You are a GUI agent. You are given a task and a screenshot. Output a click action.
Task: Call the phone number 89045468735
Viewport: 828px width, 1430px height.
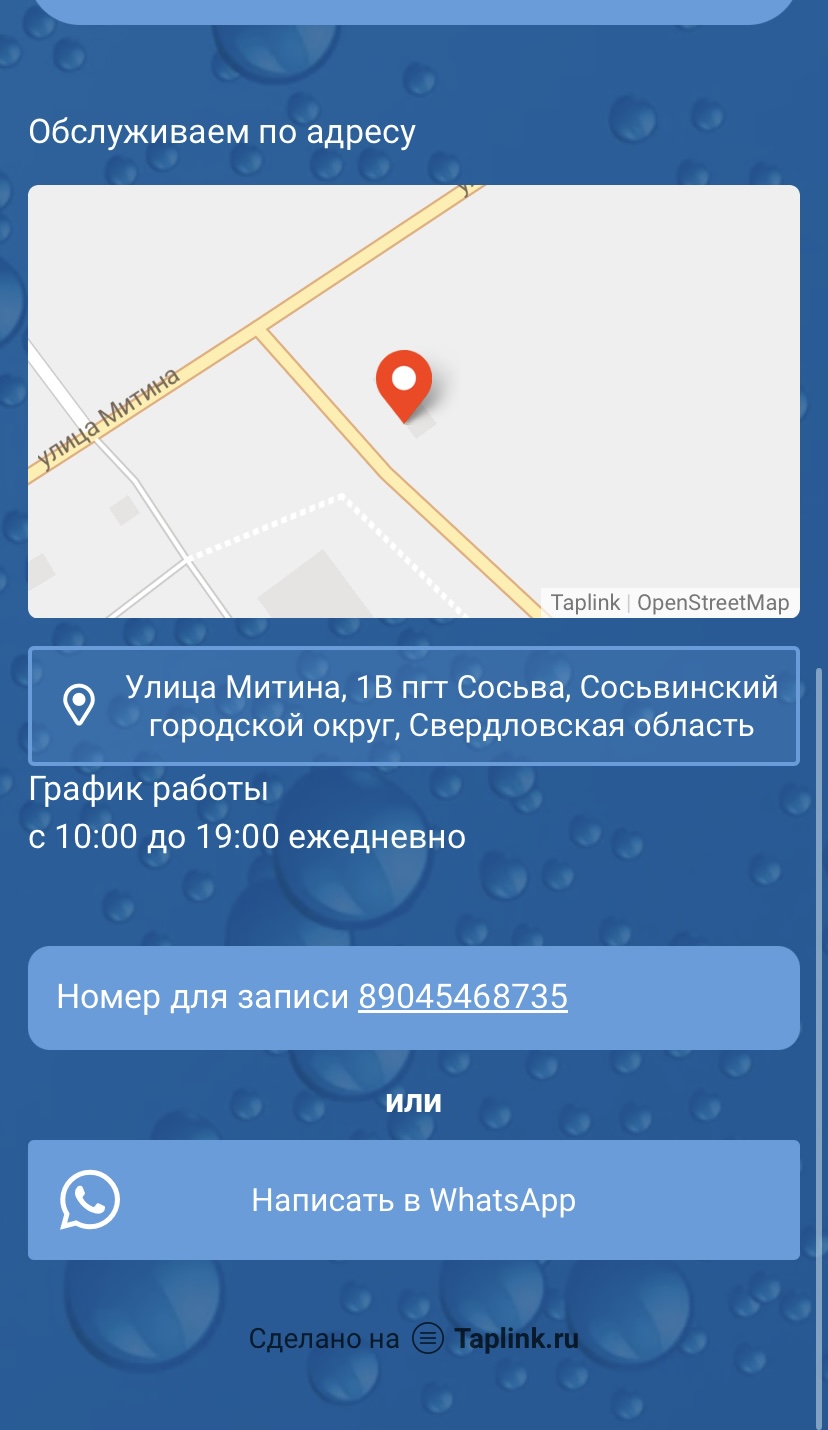463,997
